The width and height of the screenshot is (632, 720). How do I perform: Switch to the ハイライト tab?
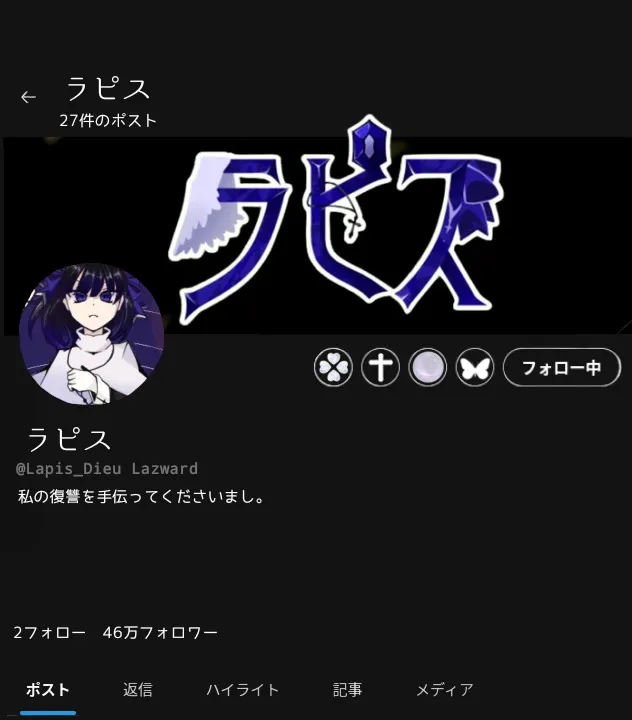tap(243, 690)
